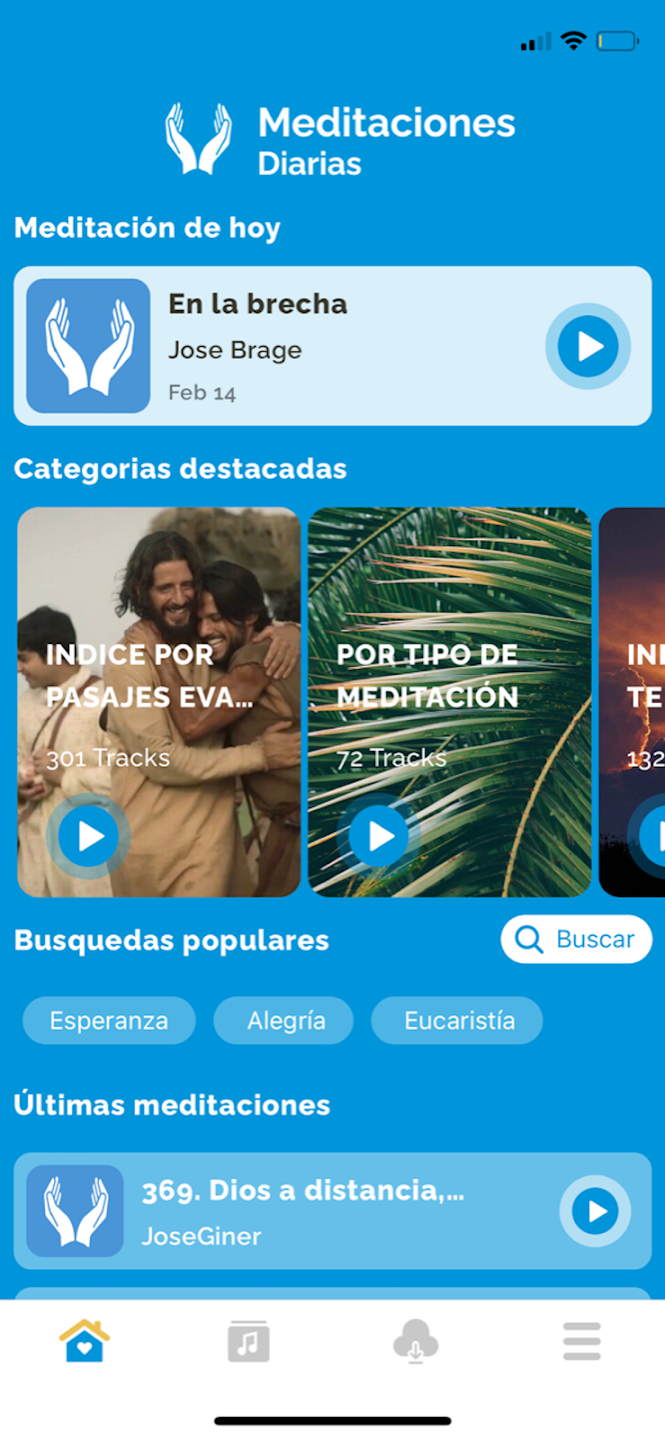Select the Eucaristía search chip
The height and width of the screenshot is (1440, 665).
[457, 1020]
